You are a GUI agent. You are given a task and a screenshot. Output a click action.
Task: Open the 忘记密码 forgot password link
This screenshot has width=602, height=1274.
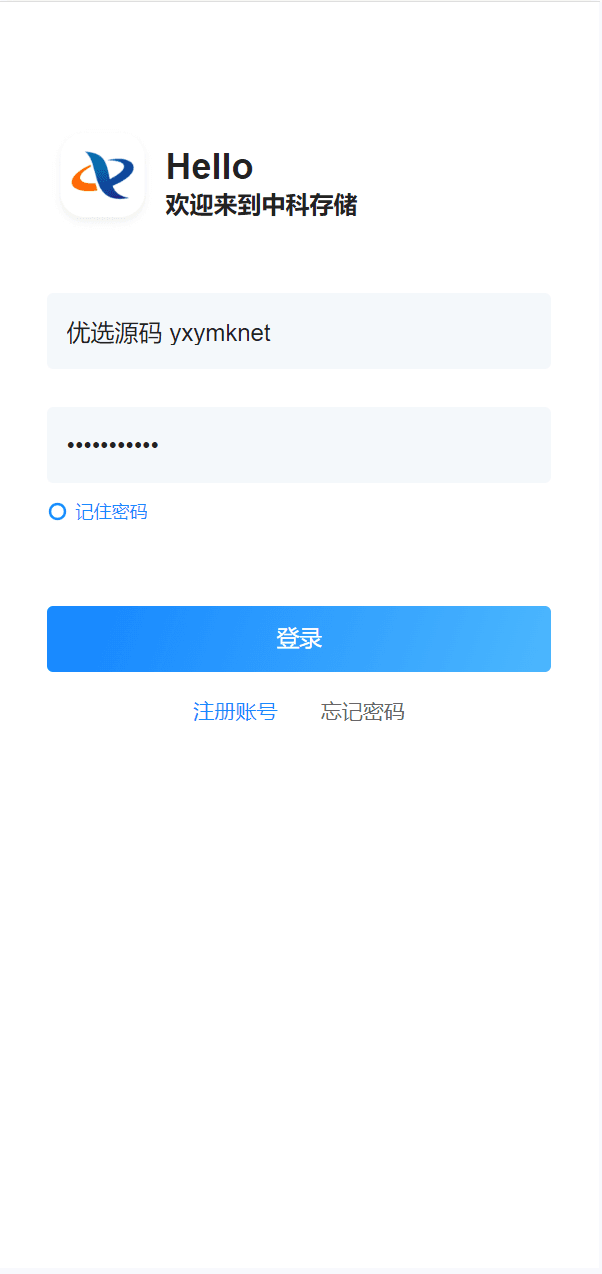click(362, 712)
